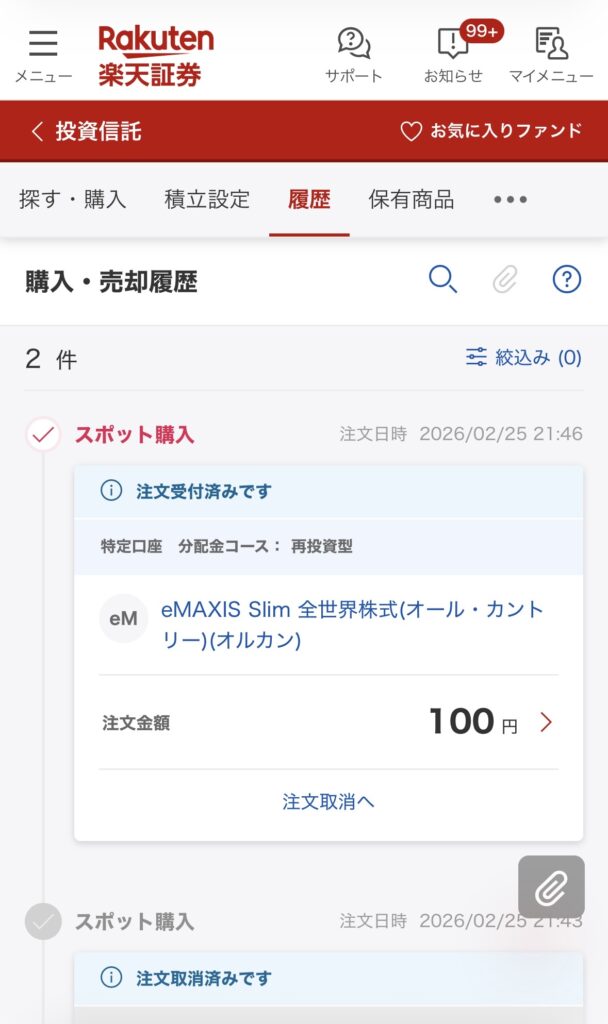This screenshot has height=1024, width=608.
Task: Switch to 保有商品 tab
Action: tap(411, 199)
